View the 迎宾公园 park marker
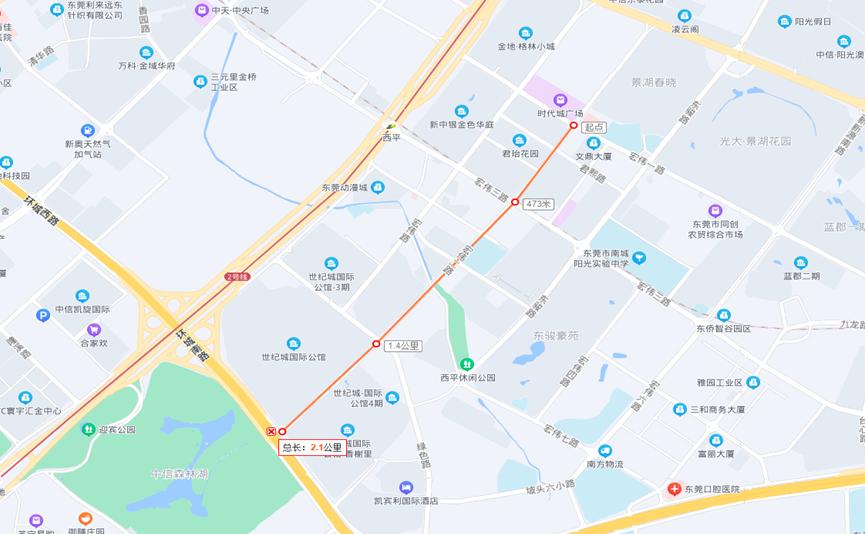The width and height of the screenshot is (865, 534). tap(88, 429)
